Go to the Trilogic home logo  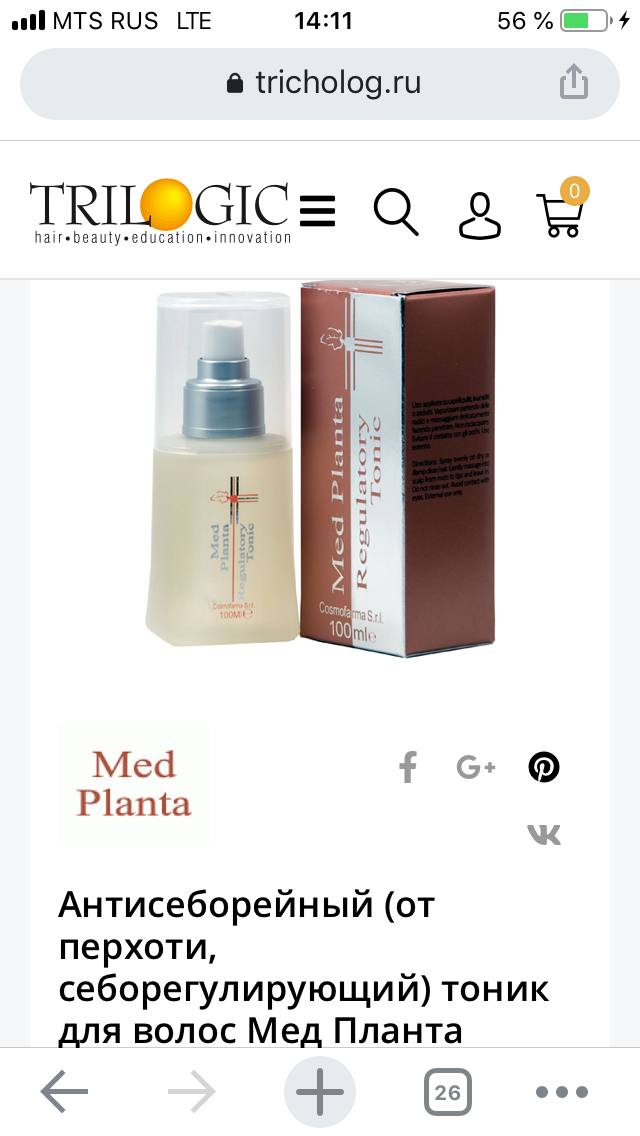tap(159, 212)
